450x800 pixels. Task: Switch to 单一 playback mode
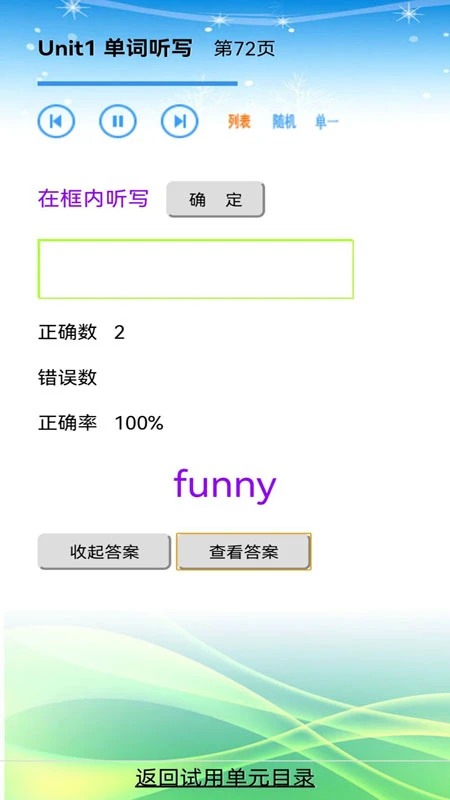click(x=327, y=121)
